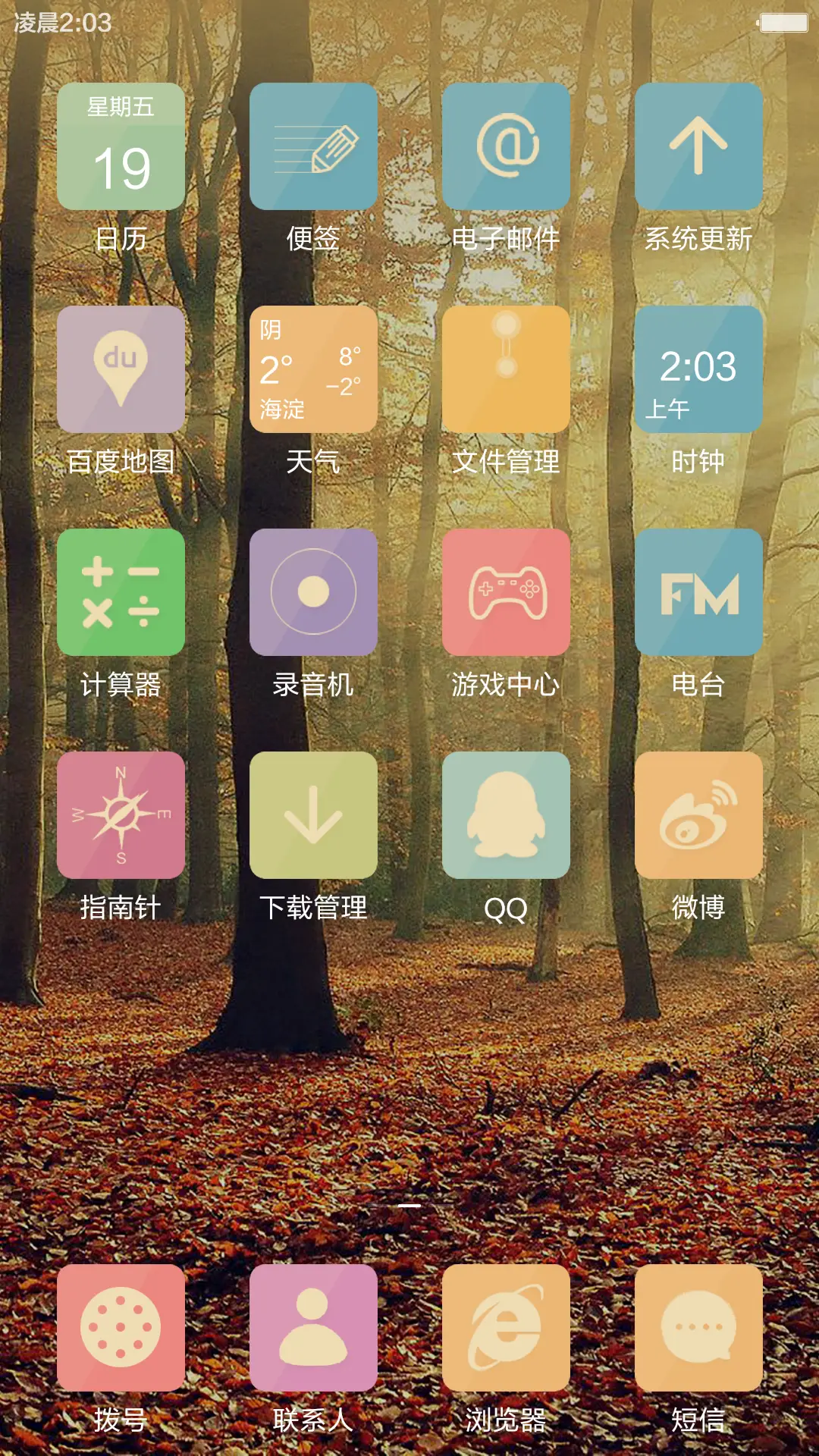Tune into the 电台 FM radio
819x1456 pixels.
(x=698, y=593)
